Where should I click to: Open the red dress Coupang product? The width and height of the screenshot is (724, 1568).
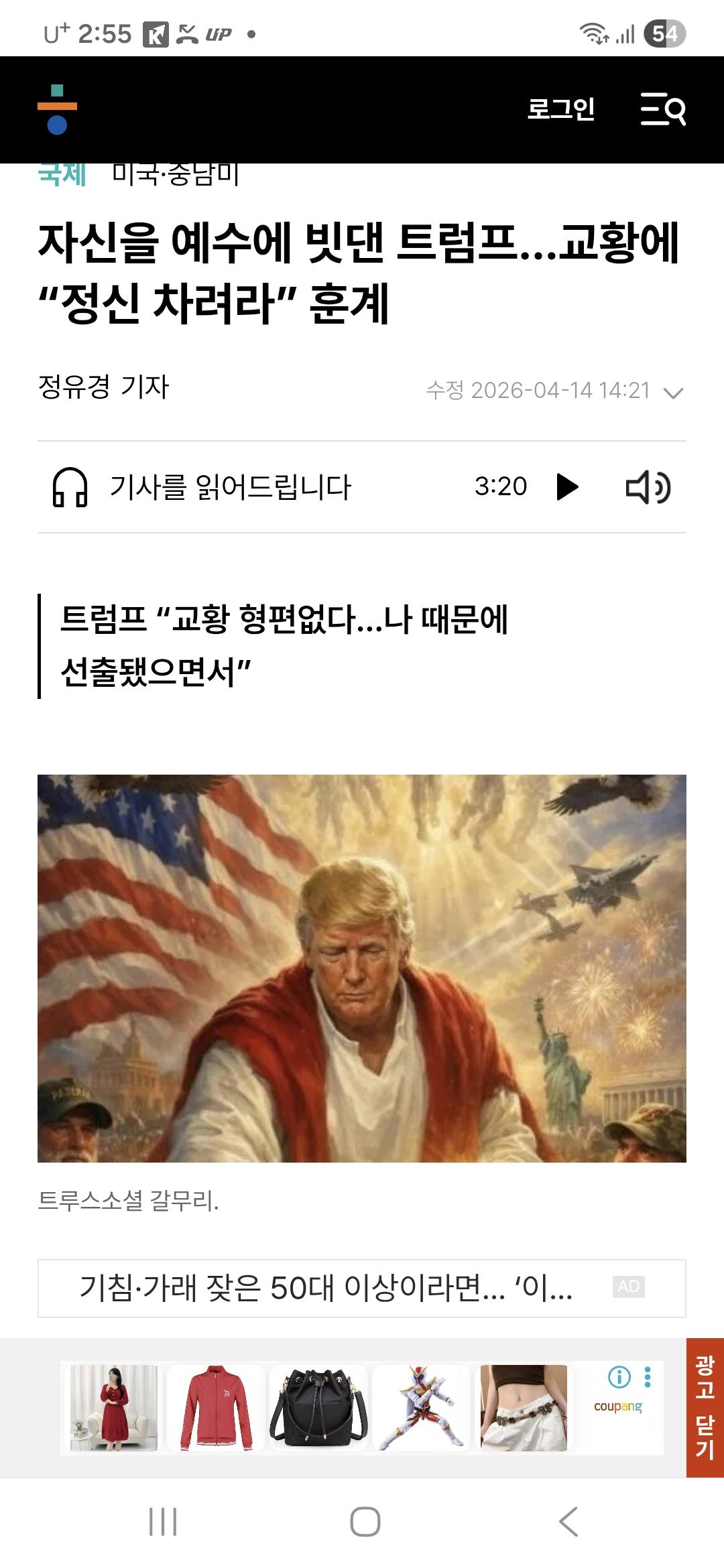[x=113, y=1407]
